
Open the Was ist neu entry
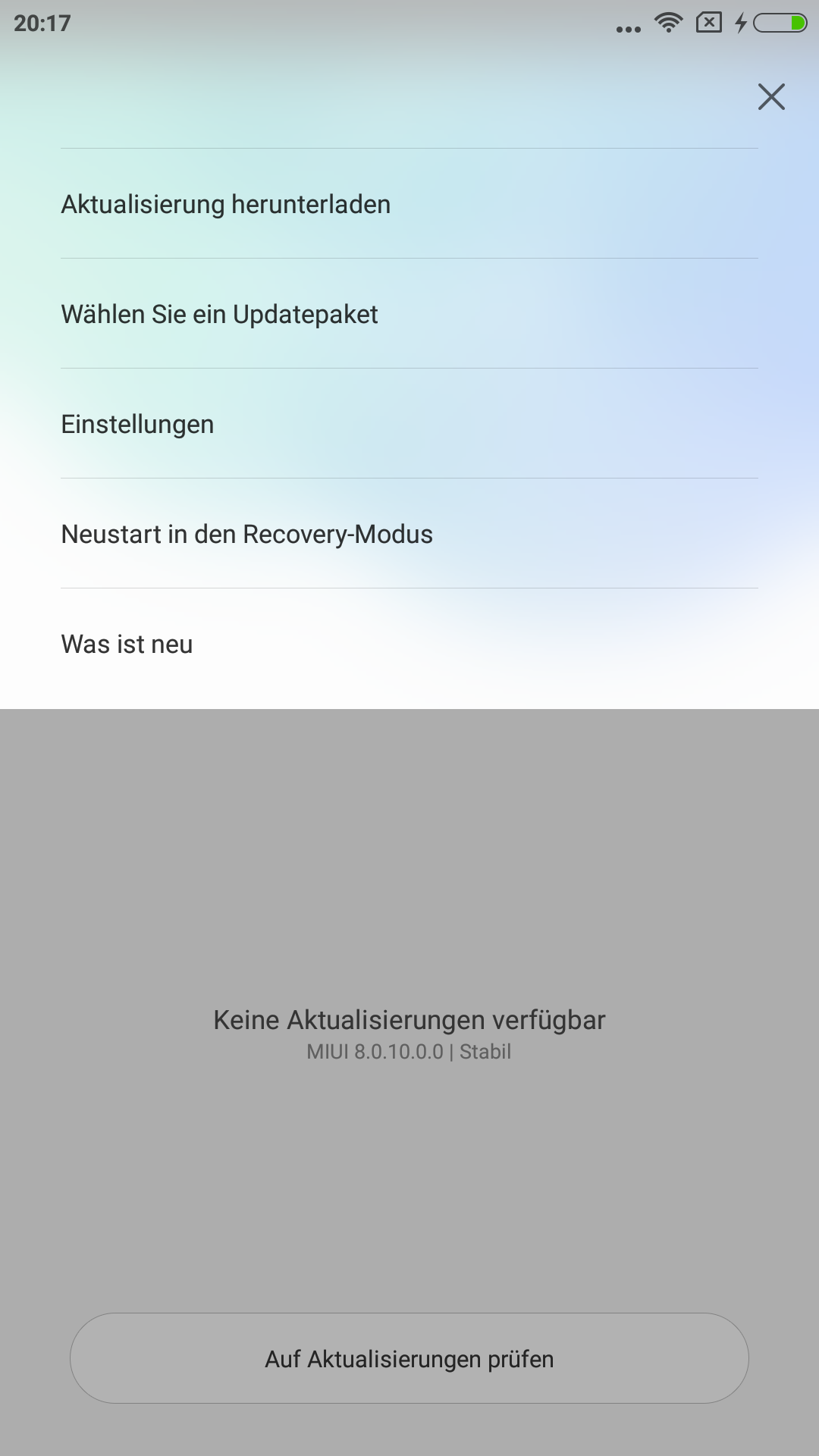coord(409,643)
